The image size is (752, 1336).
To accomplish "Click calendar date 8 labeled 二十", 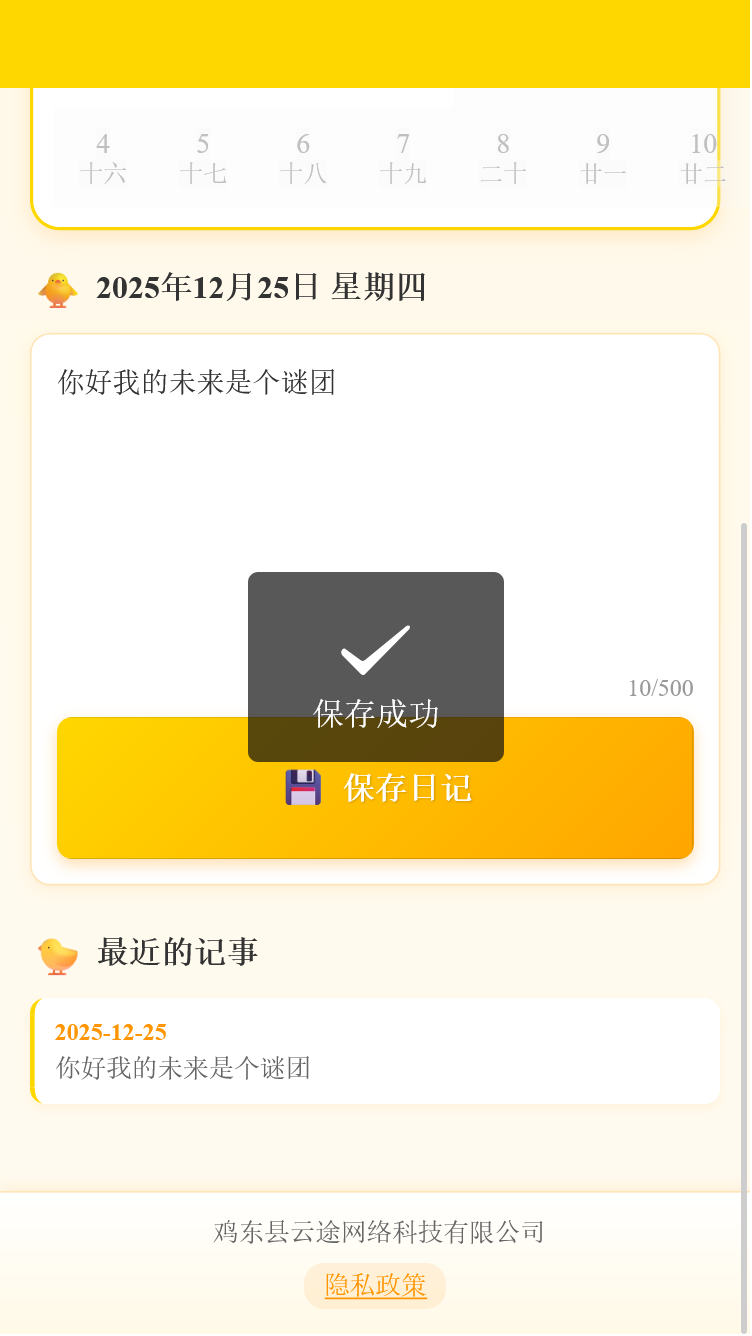I will [503, 157].
